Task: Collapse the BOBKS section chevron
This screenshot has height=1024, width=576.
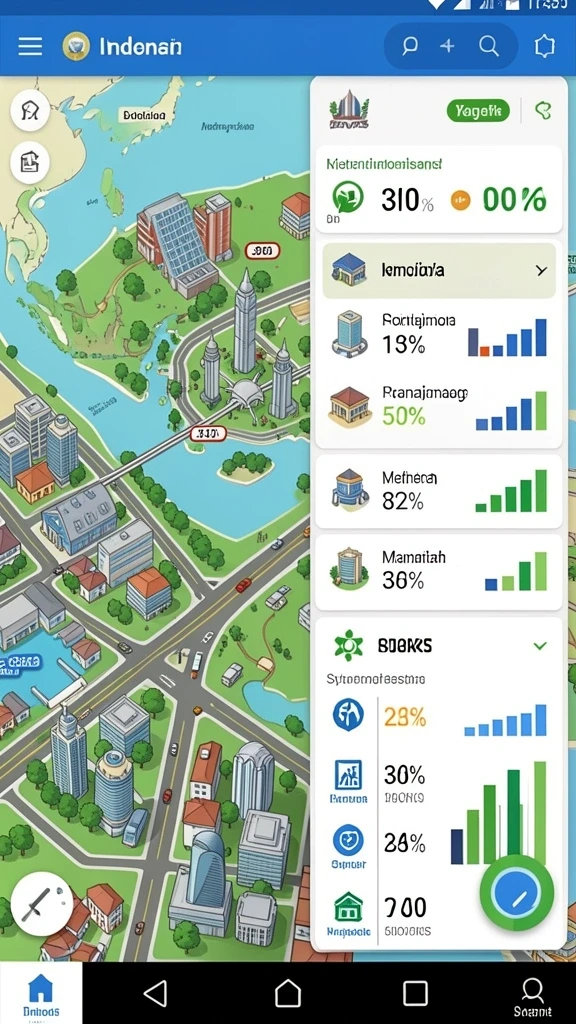Action: point(540,646)
